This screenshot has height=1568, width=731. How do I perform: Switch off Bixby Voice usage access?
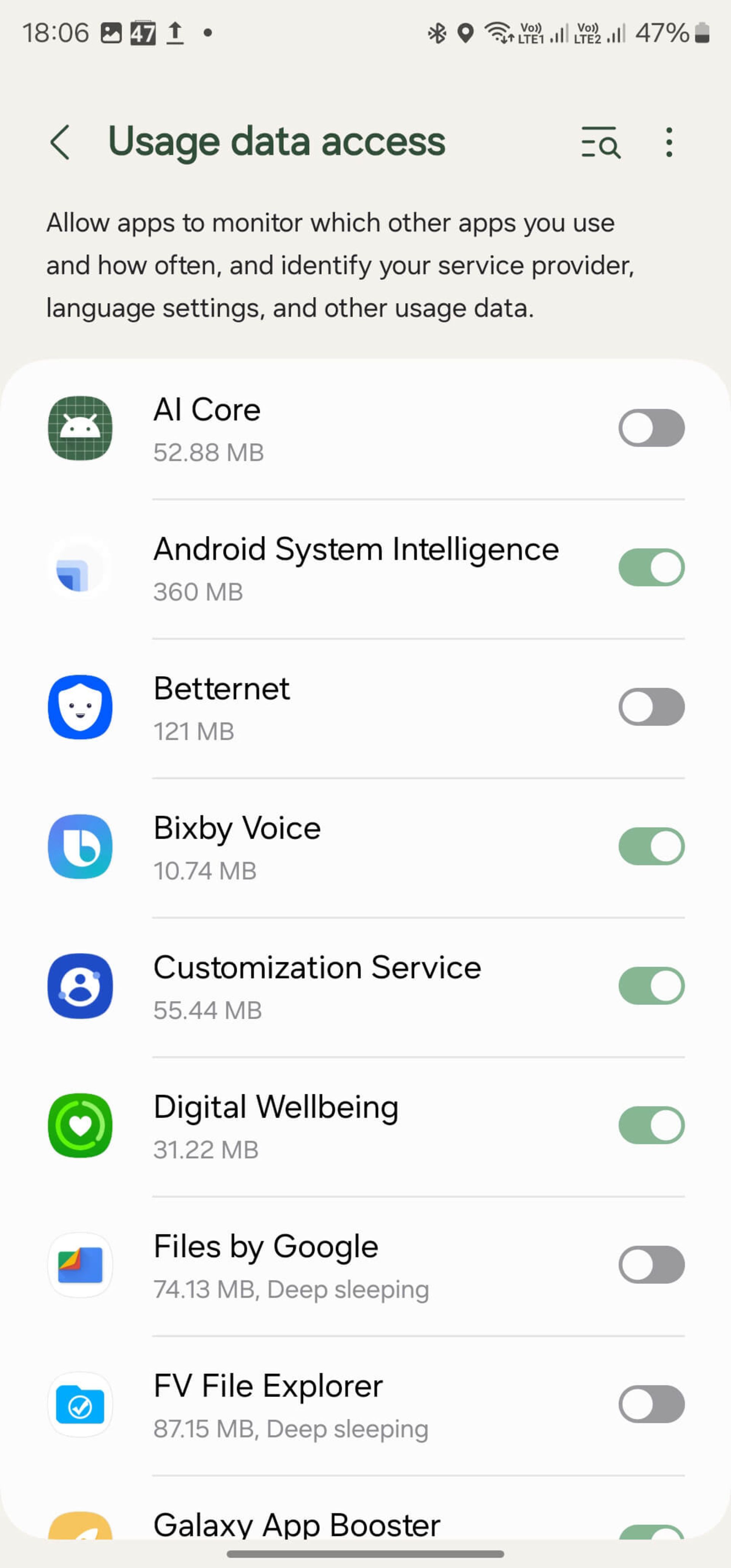651,846
